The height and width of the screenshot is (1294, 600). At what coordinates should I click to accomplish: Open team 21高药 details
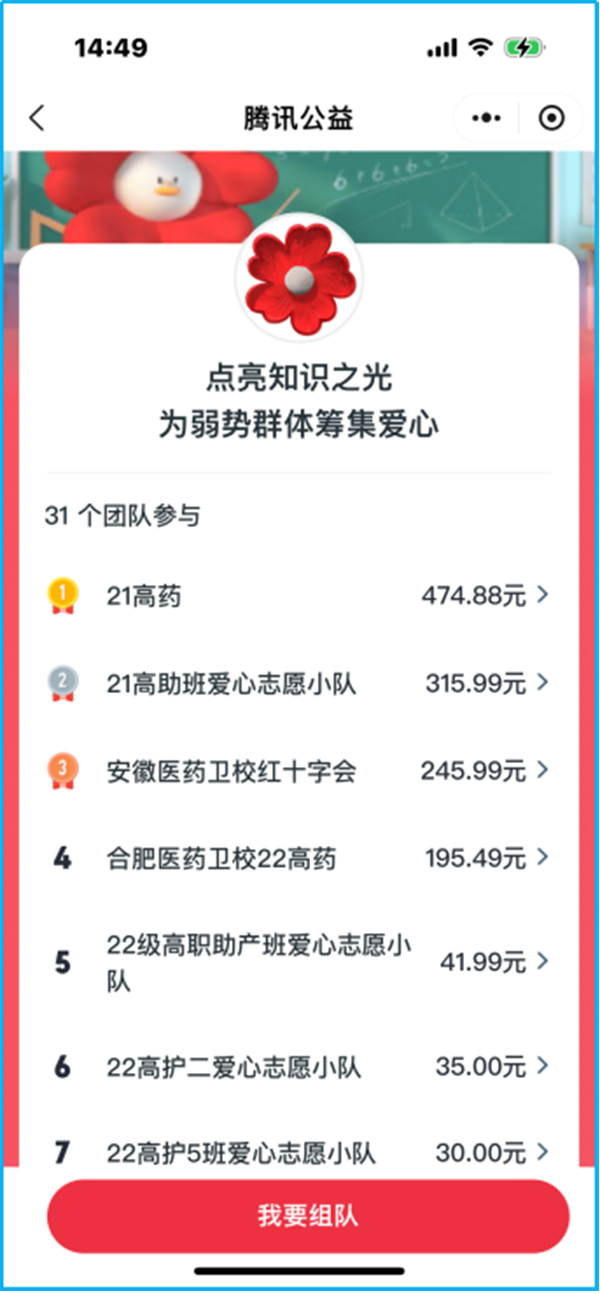click(298, 596)
